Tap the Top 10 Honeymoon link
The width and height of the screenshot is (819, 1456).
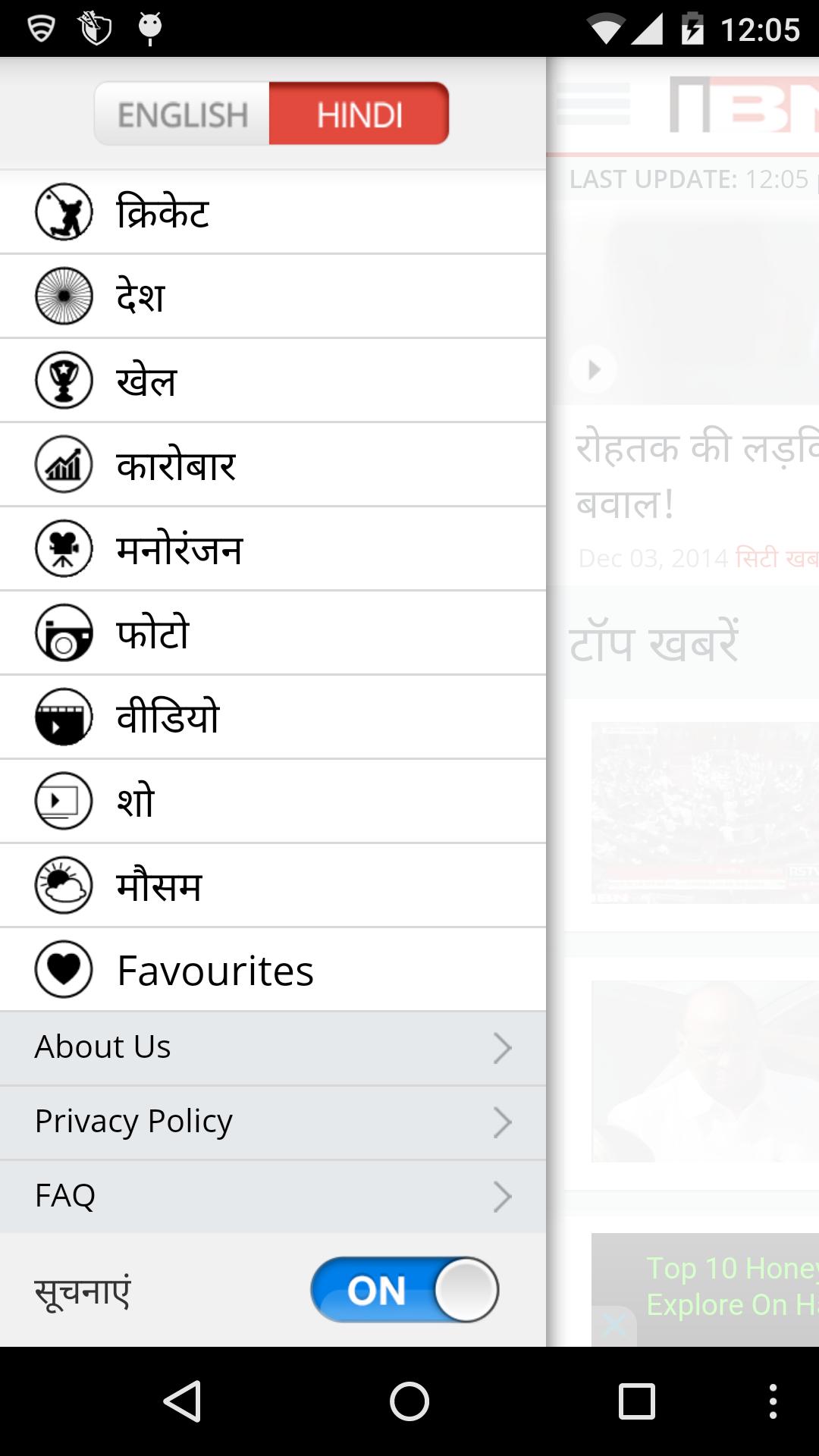[728, 1285]
